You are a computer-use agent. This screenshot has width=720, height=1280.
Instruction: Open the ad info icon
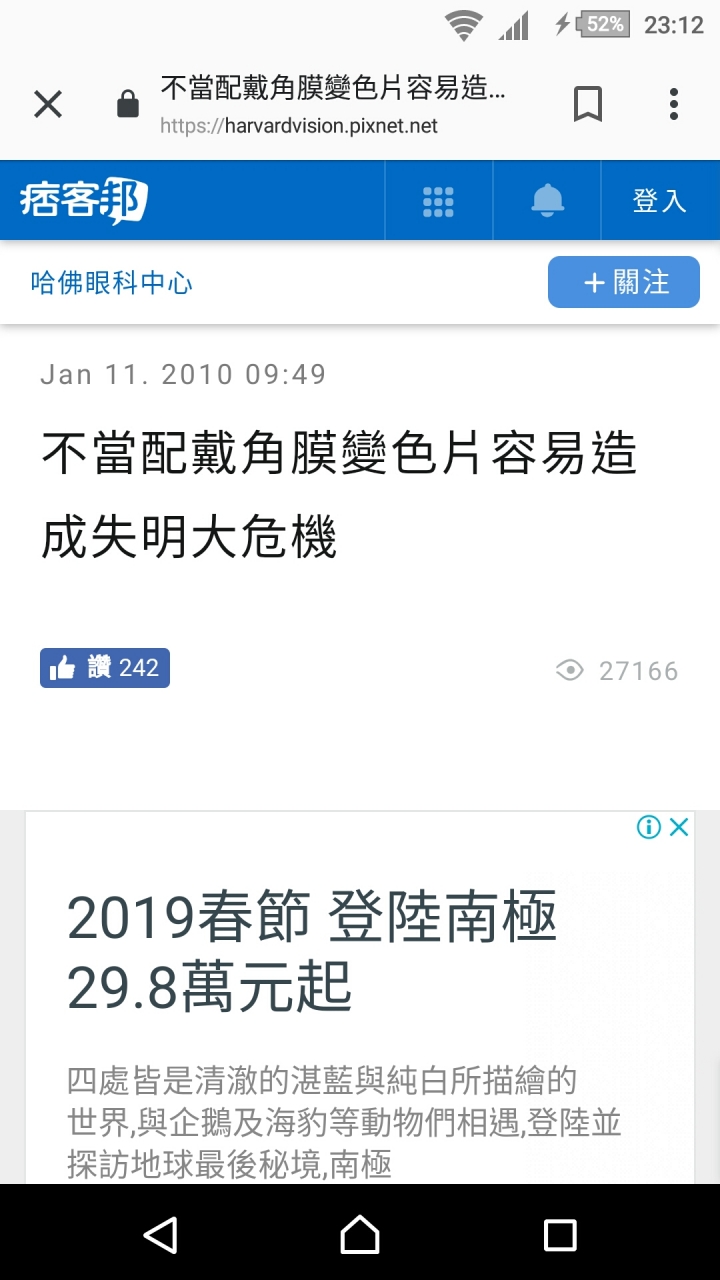coord(649,827)
